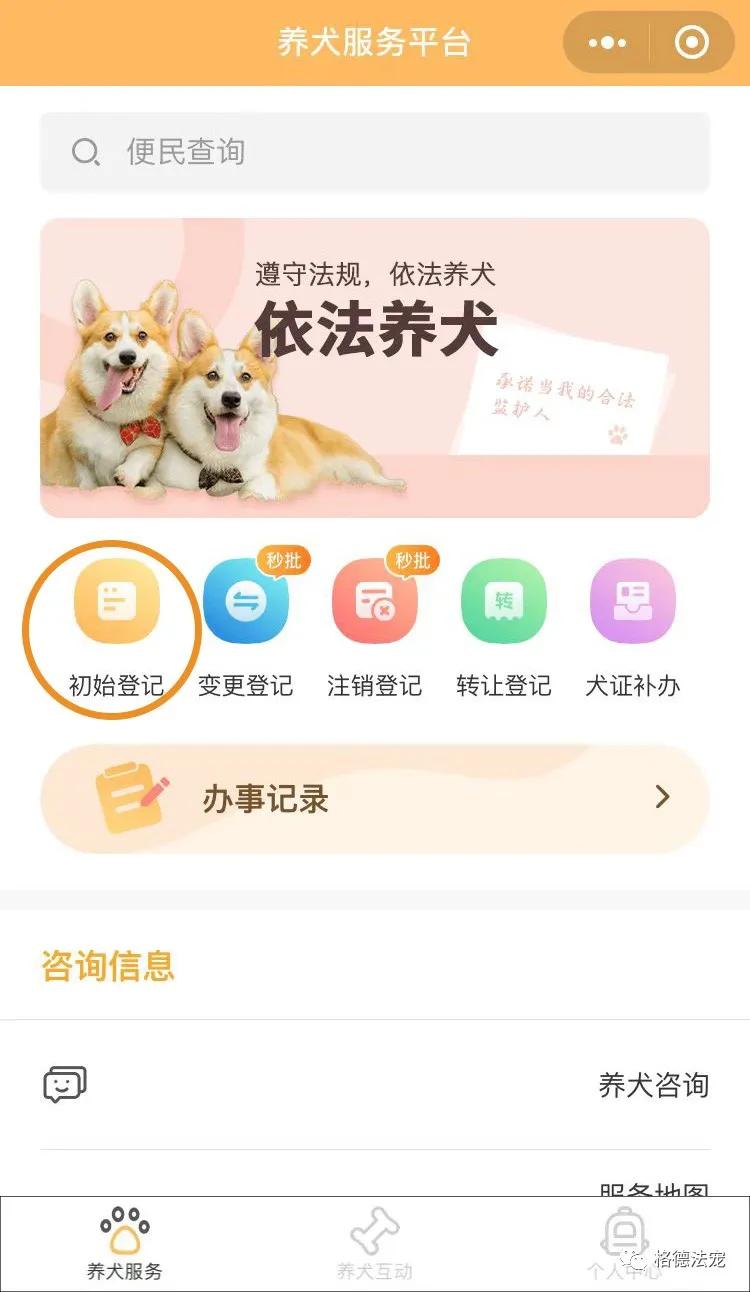Tap the circular close/capsule button top right
Screen dimensions: 750x1292
tap(689, 42)
